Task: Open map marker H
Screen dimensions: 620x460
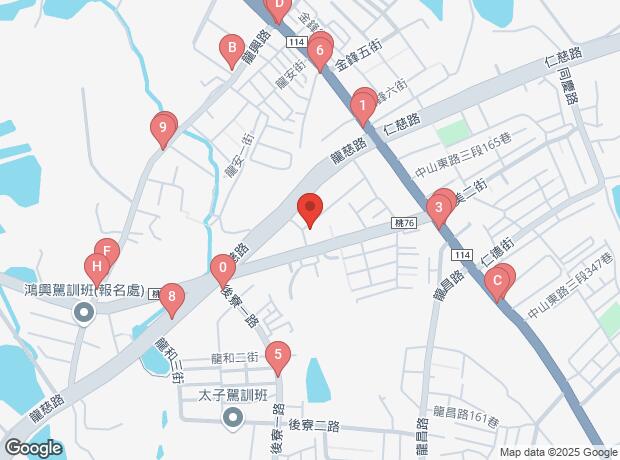Action: [x=95, y=267]
